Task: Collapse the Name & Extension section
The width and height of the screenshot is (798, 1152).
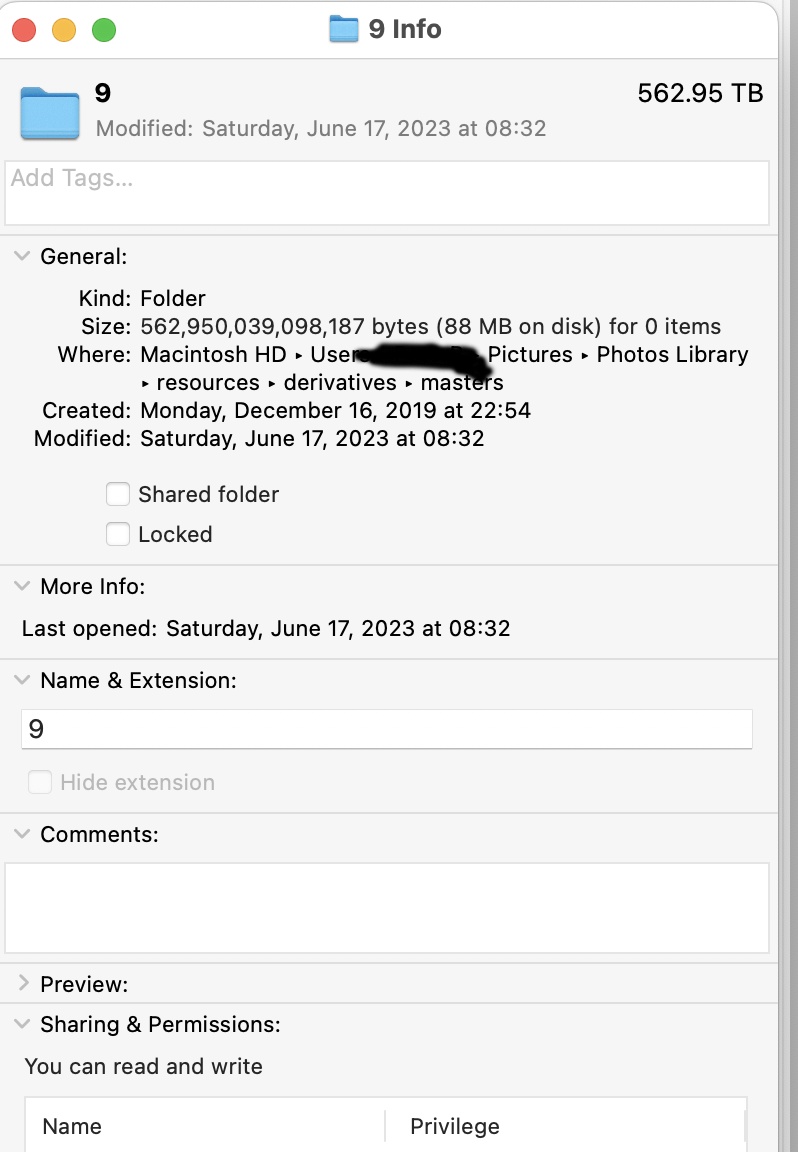Action: pyautogui.click(x=21, y=680)
